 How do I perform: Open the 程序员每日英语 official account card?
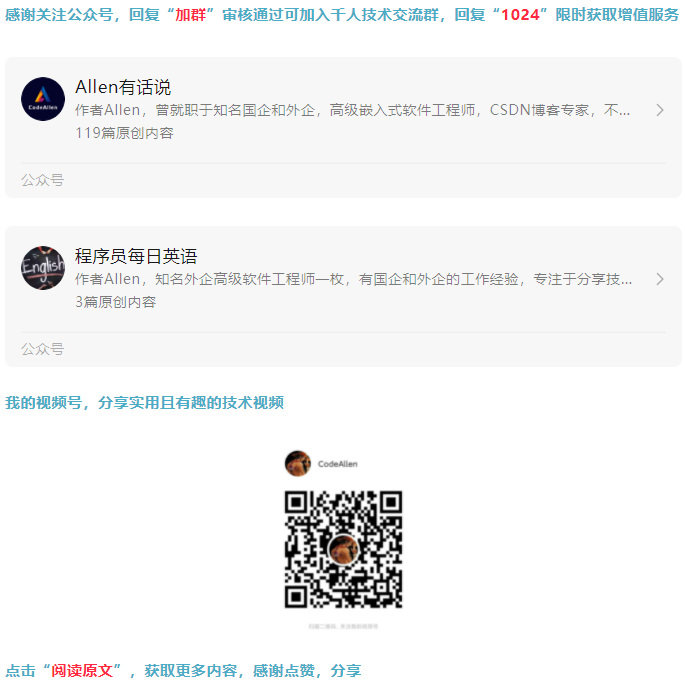[x=342, y=279]
